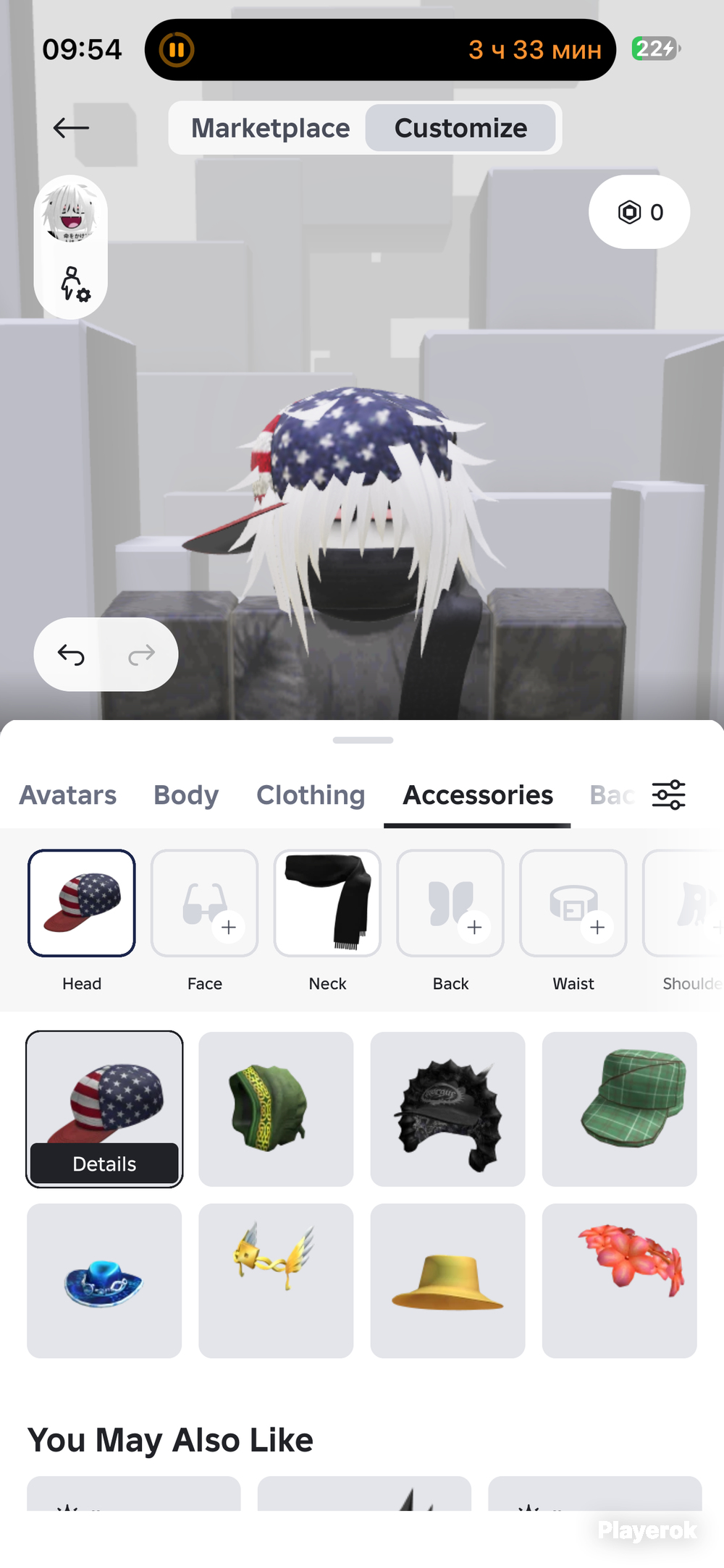Add a Face accessory

point(204,903)
